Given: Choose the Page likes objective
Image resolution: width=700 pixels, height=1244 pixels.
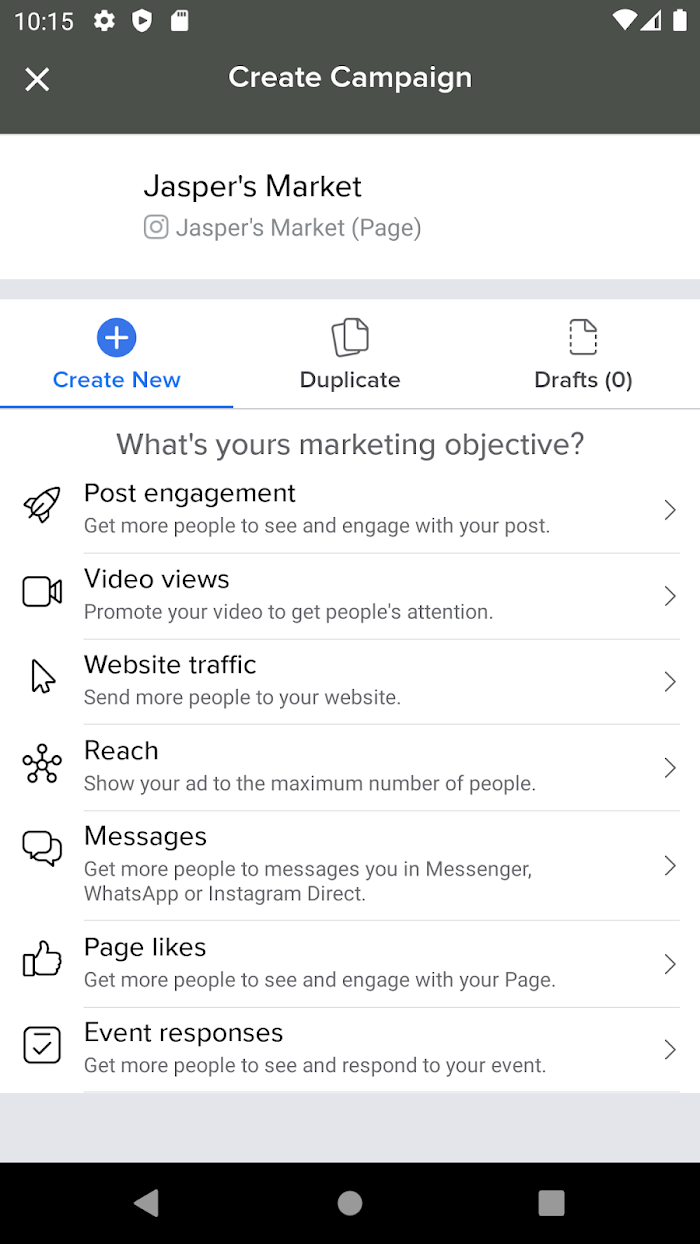Looking at the screenshot, I should click(350, 964).
